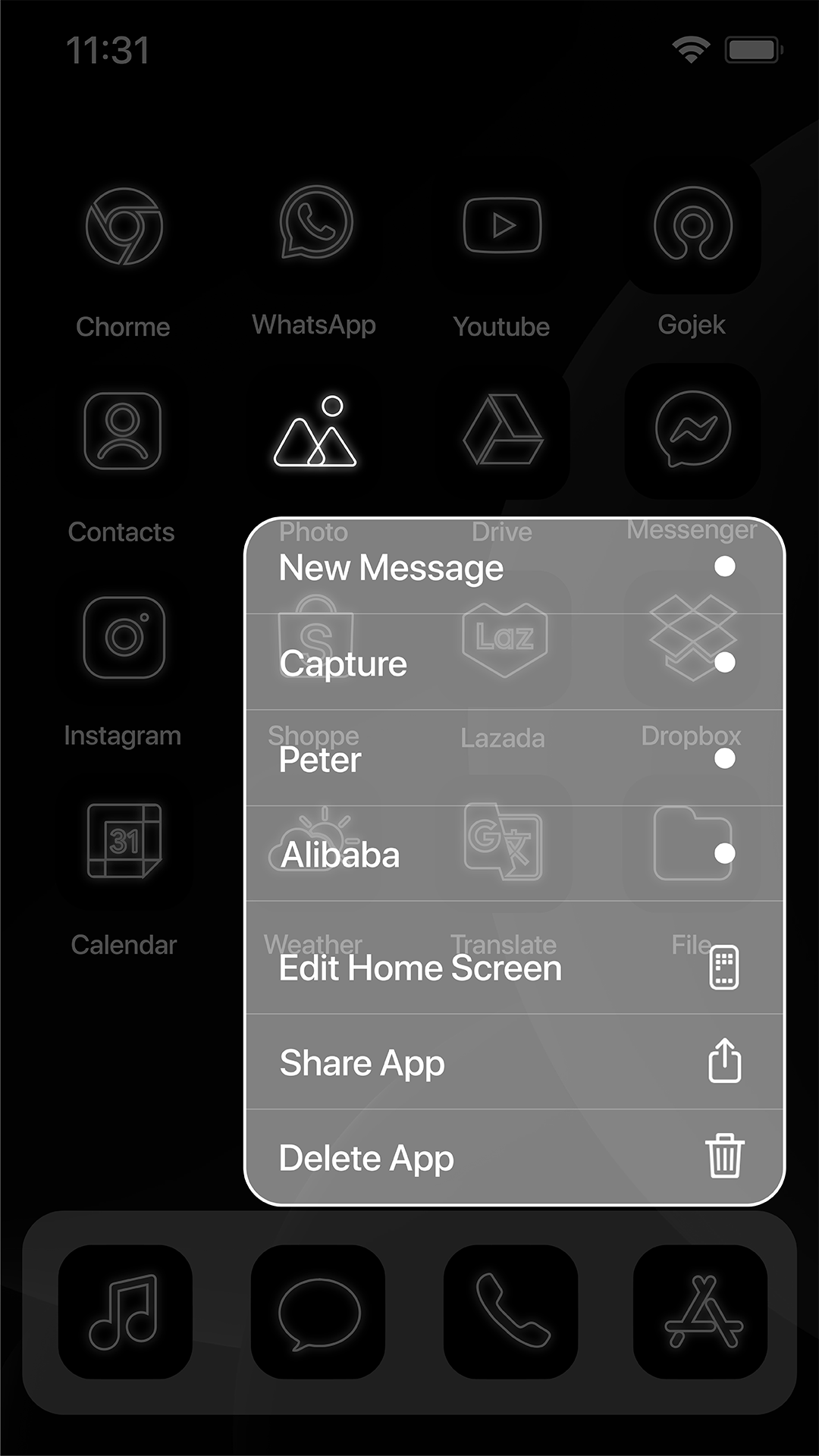Screen dimensions: 819x1456
Task: Open the Youtube app
Action: point(502,227)
